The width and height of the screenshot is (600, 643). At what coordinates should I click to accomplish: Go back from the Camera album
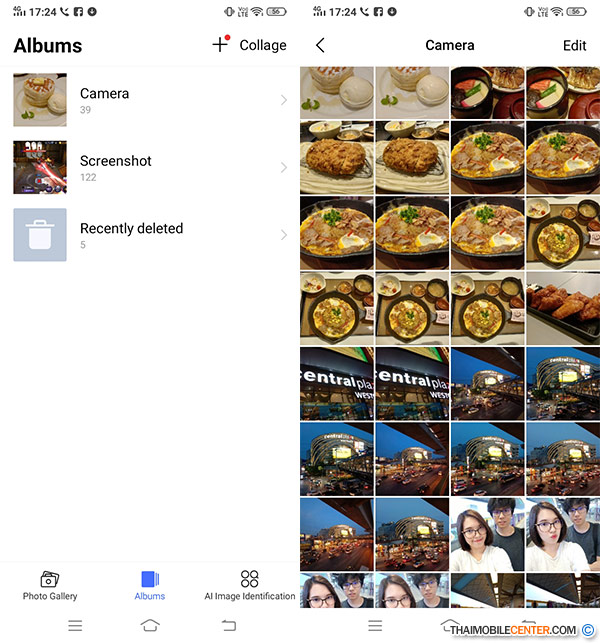coord(320,46)
